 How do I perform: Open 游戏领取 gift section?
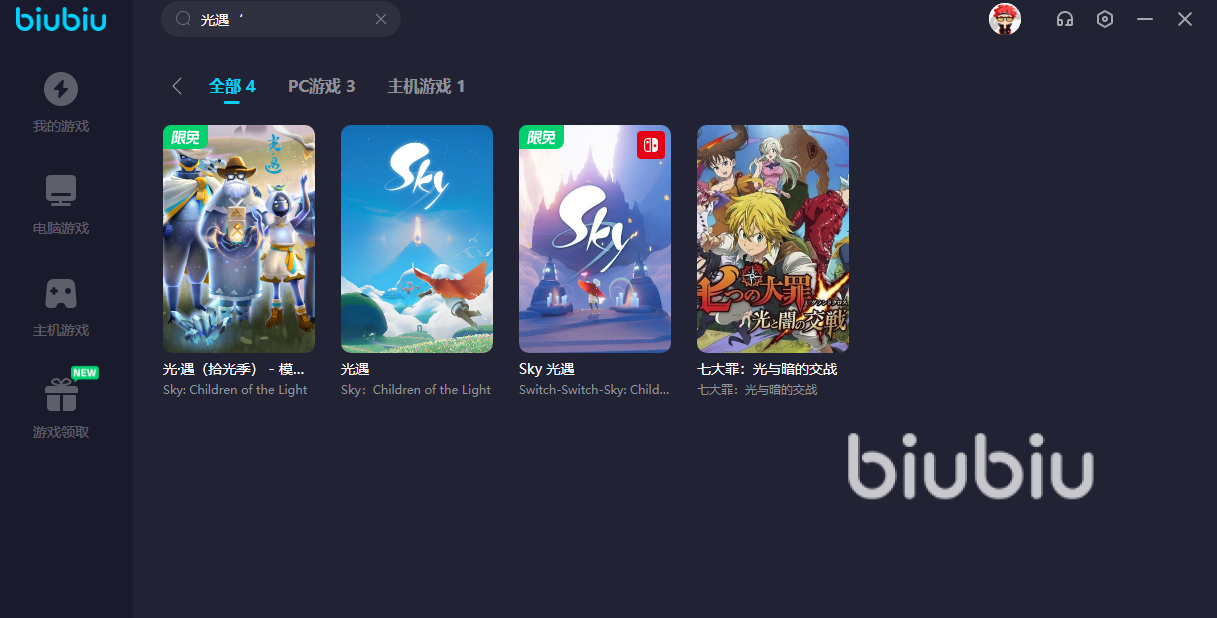click(61, 408)
